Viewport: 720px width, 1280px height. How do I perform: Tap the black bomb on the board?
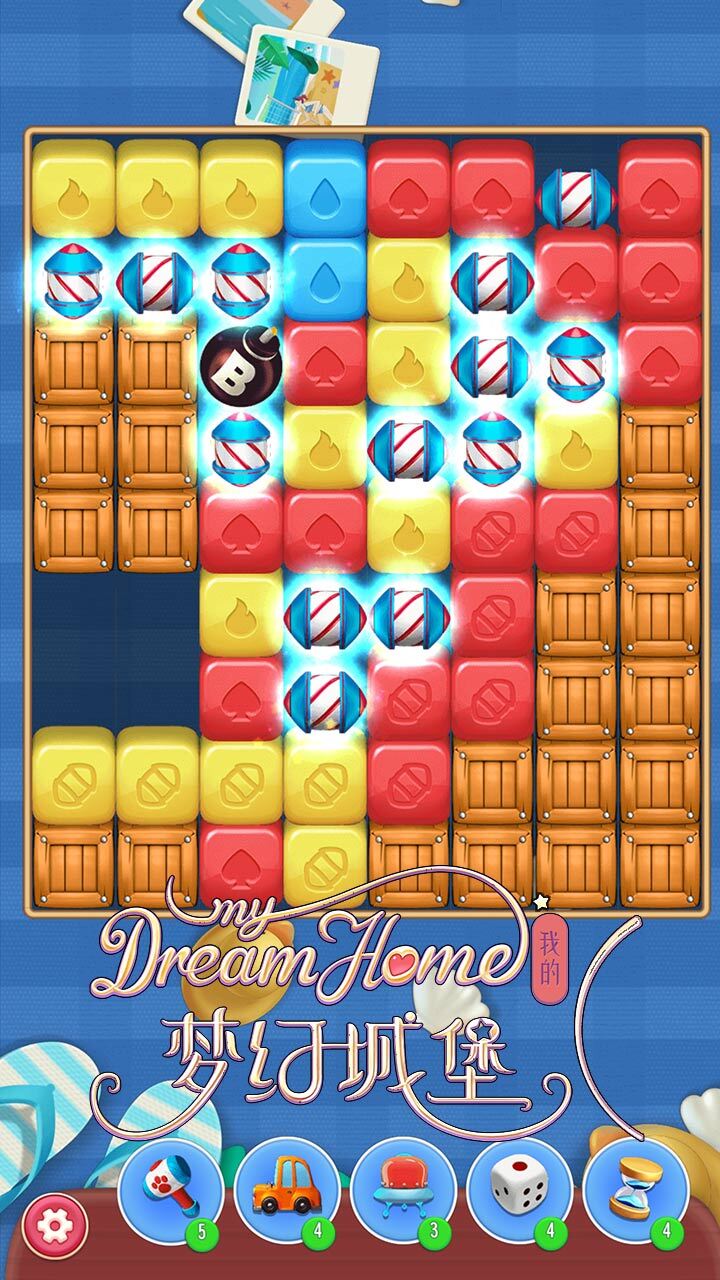[240, 362]
